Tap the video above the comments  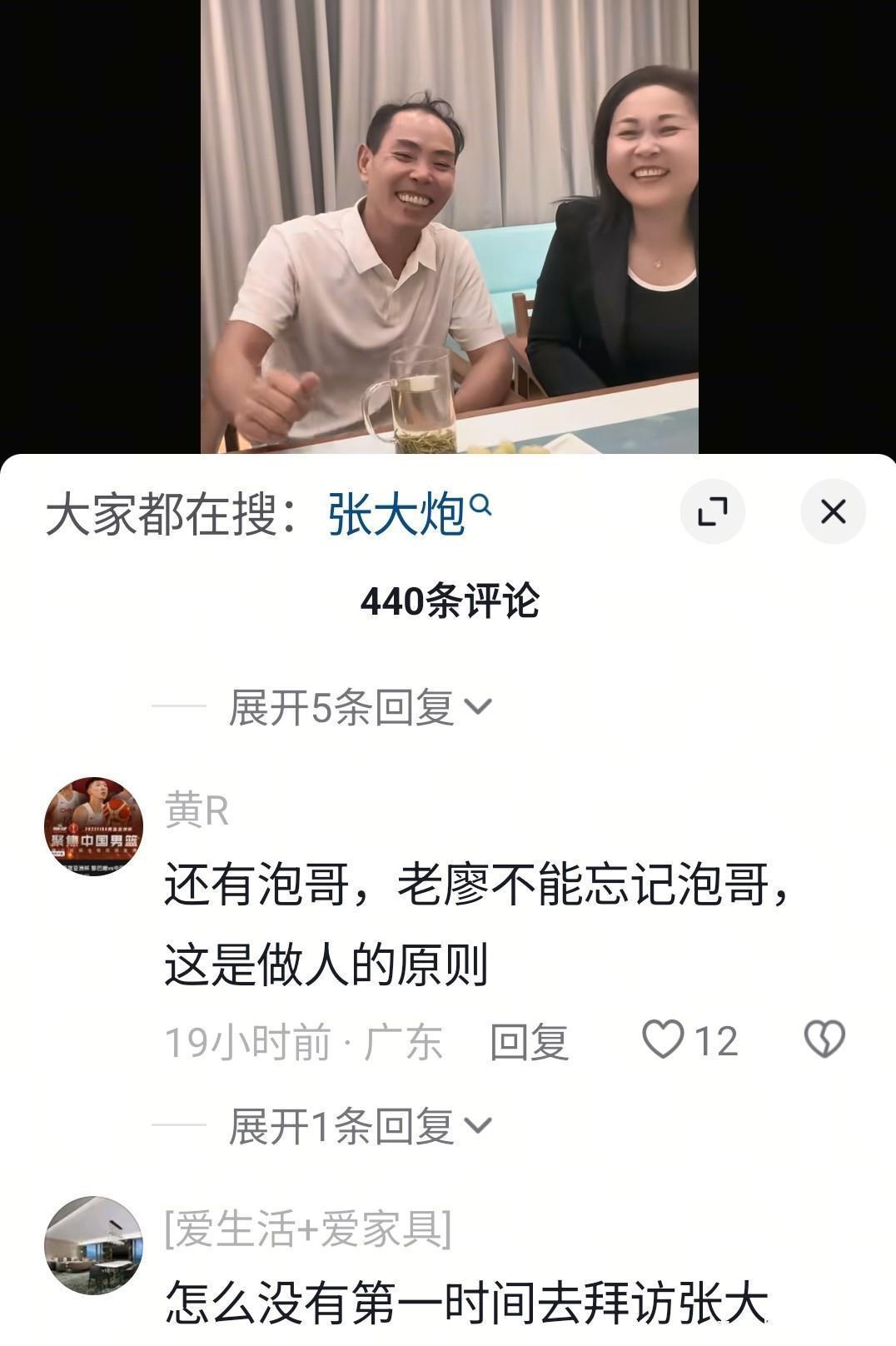[x=449, y=225]
